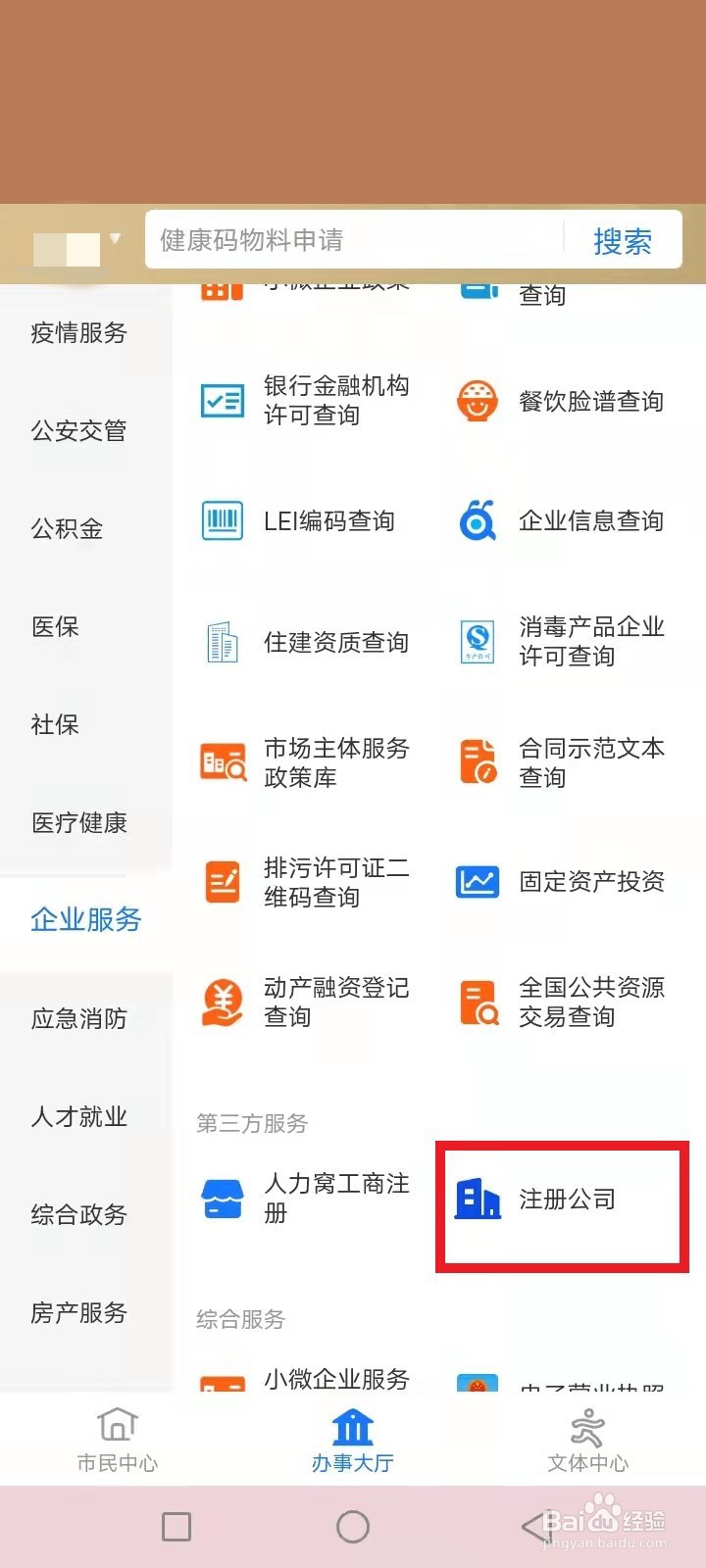The image size is (706, 1568).
Task: Open the region selector dropdown arrow
Action: tap(115, 238)
